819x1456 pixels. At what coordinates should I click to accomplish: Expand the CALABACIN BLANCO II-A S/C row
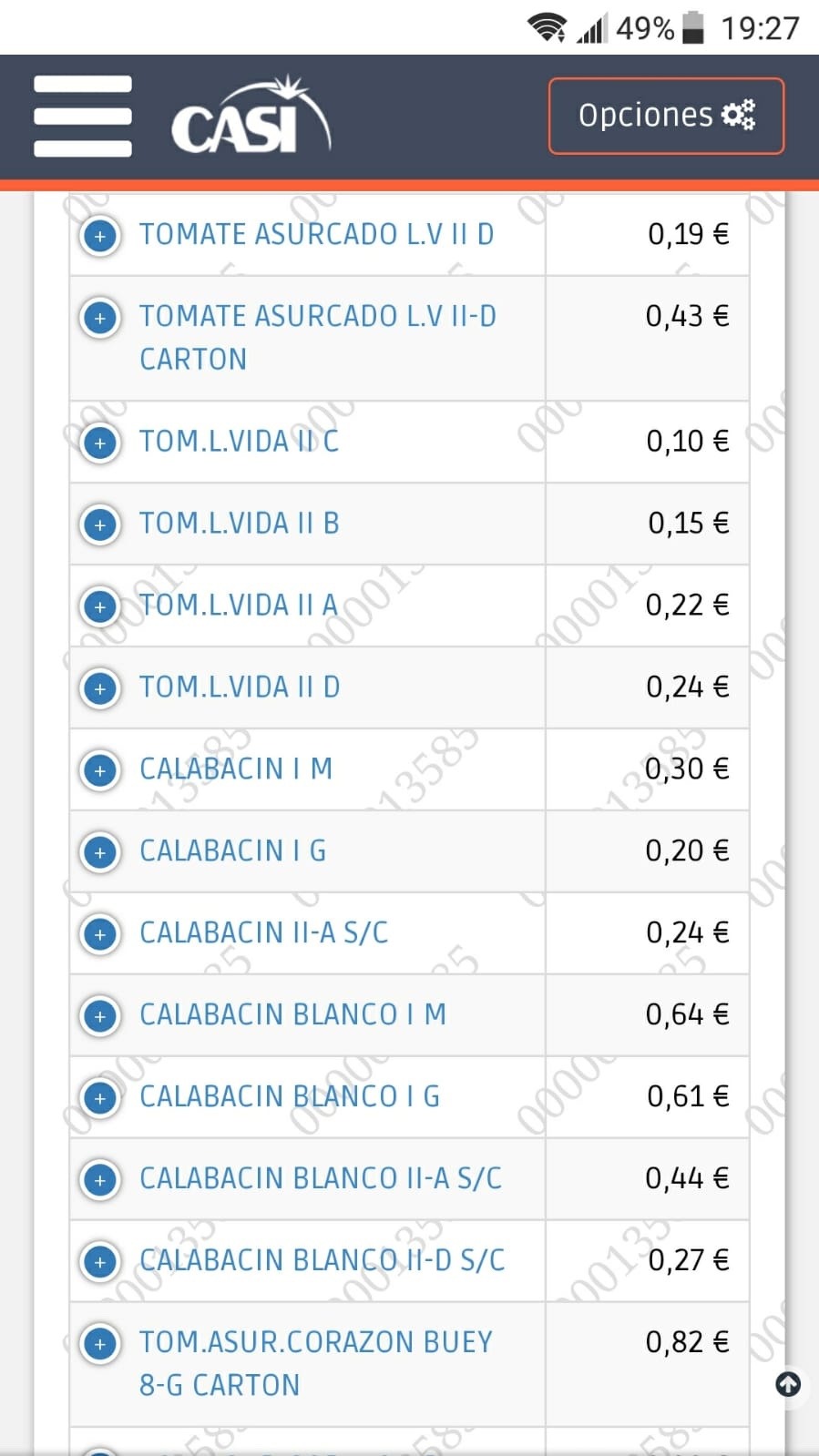(100, 1180)
